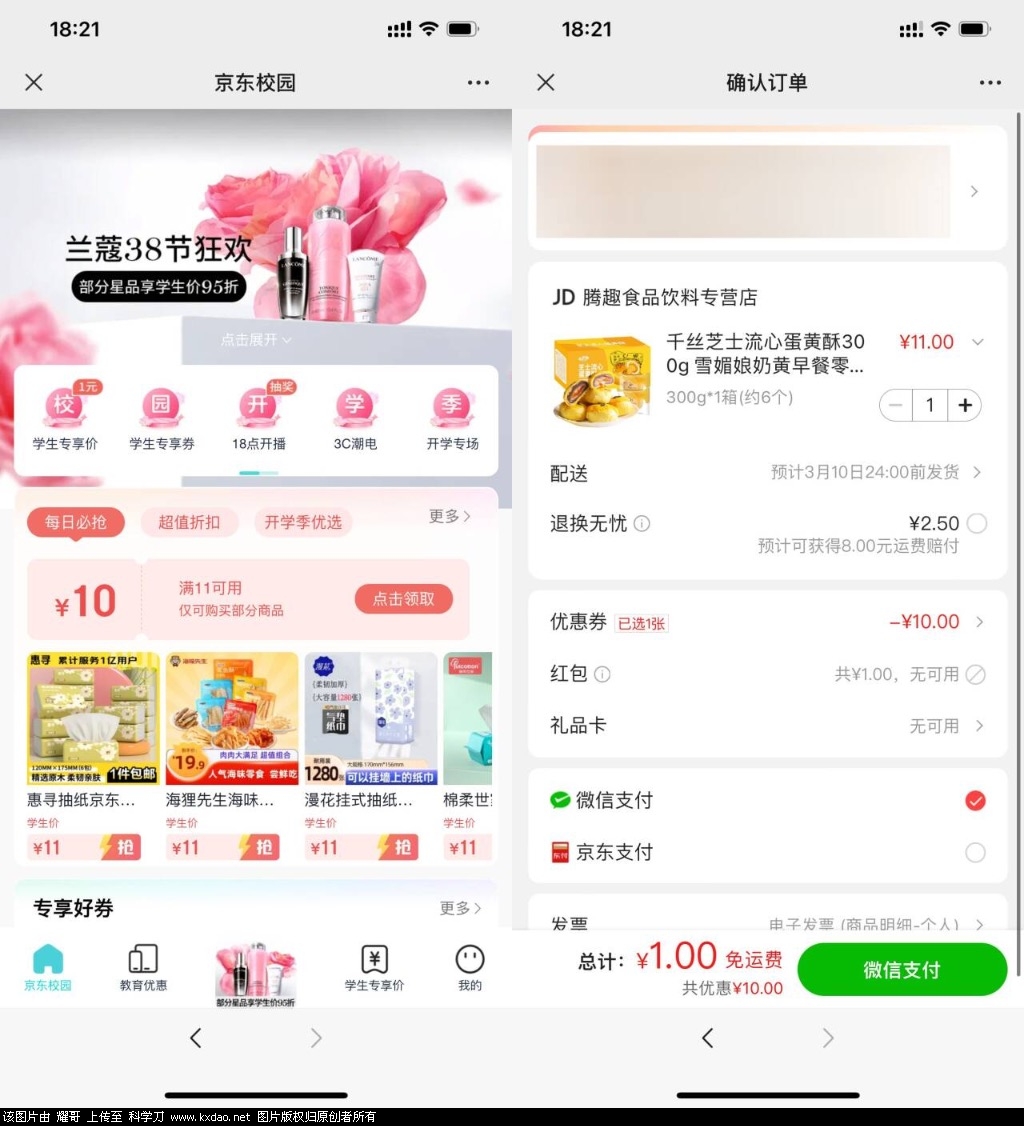Open the 我的 tab
The height and width of the screenshot is (1126, 1024).
point(469,967)
